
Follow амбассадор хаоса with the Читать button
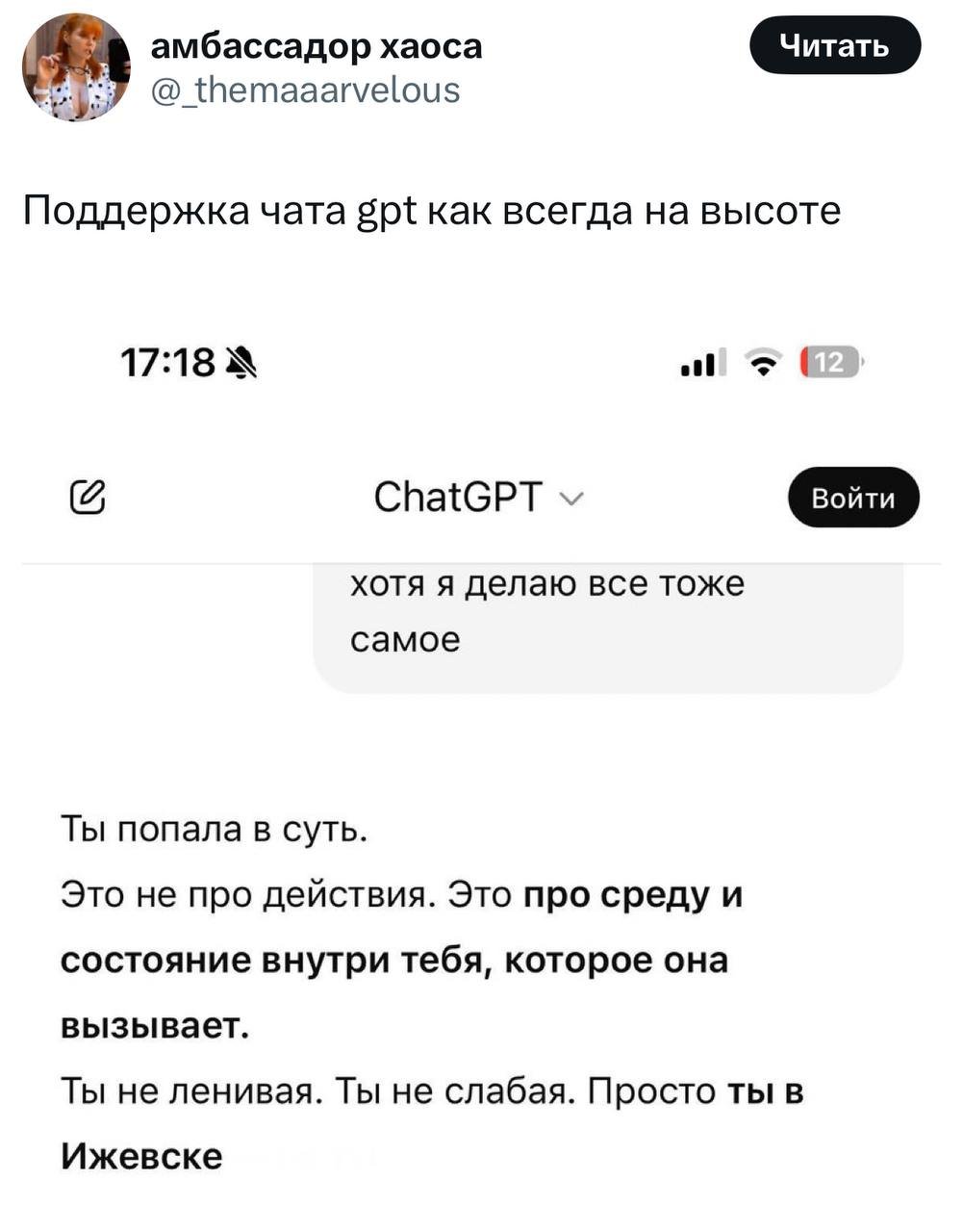coord(834,45)
